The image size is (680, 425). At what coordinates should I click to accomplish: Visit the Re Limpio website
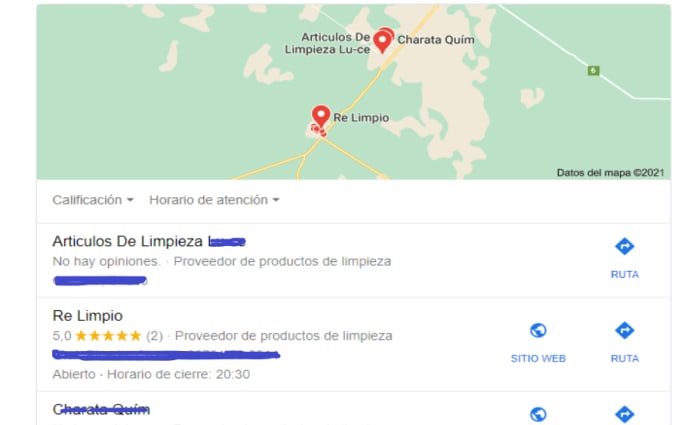coord(538,341)
